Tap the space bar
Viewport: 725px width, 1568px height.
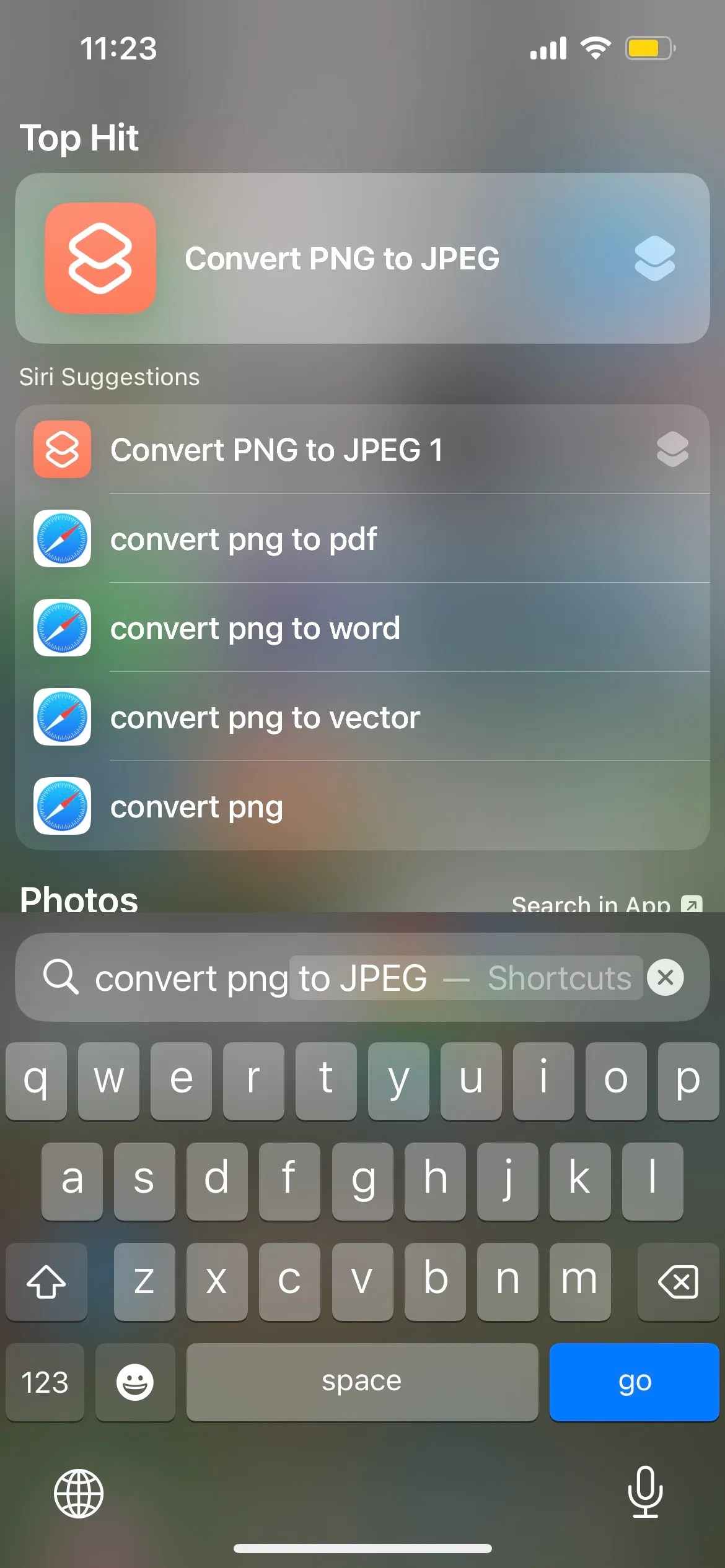(362, 1382)
